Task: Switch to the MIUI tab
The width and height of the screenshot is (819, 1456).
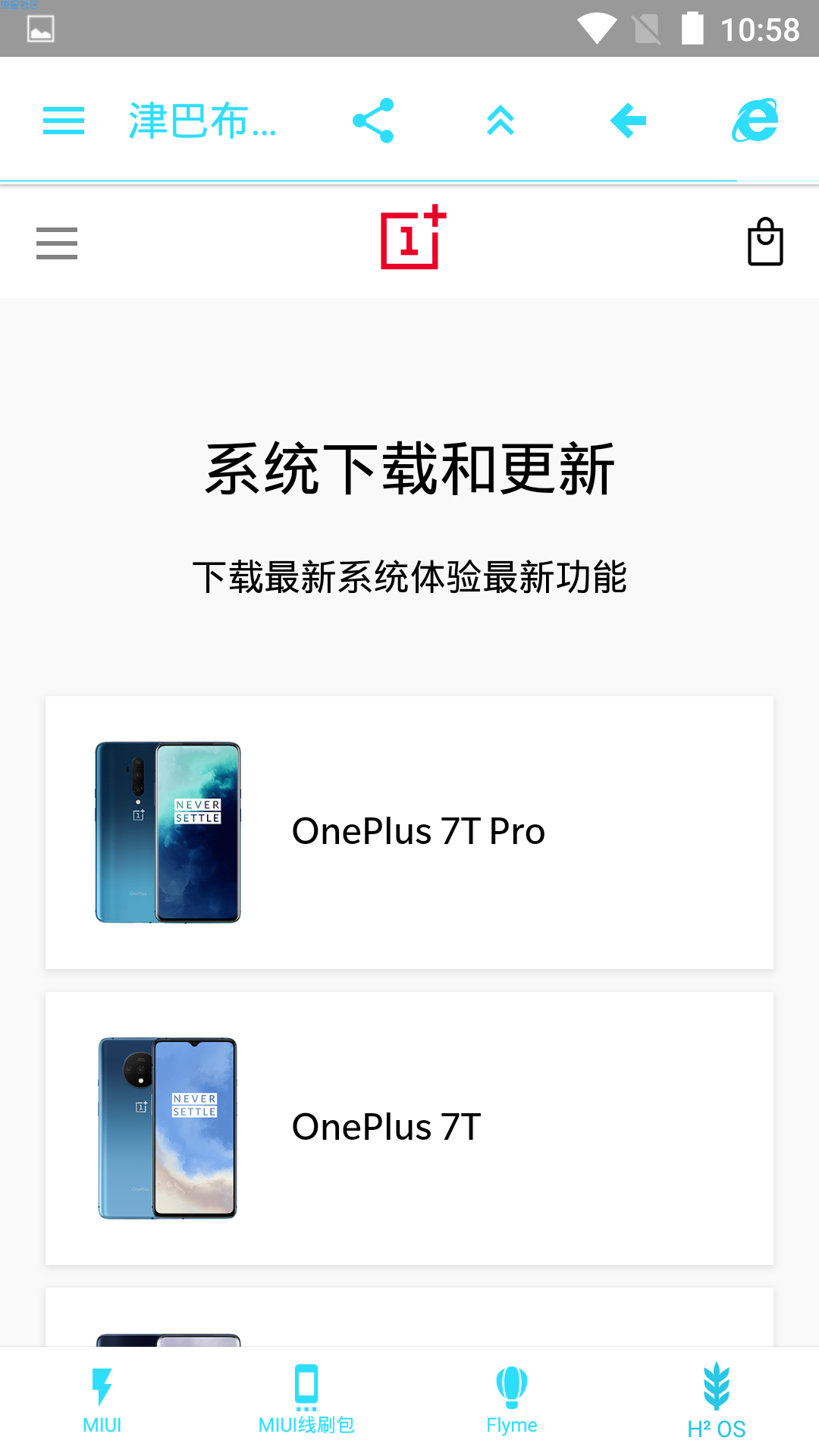Action: point(102,1401)
